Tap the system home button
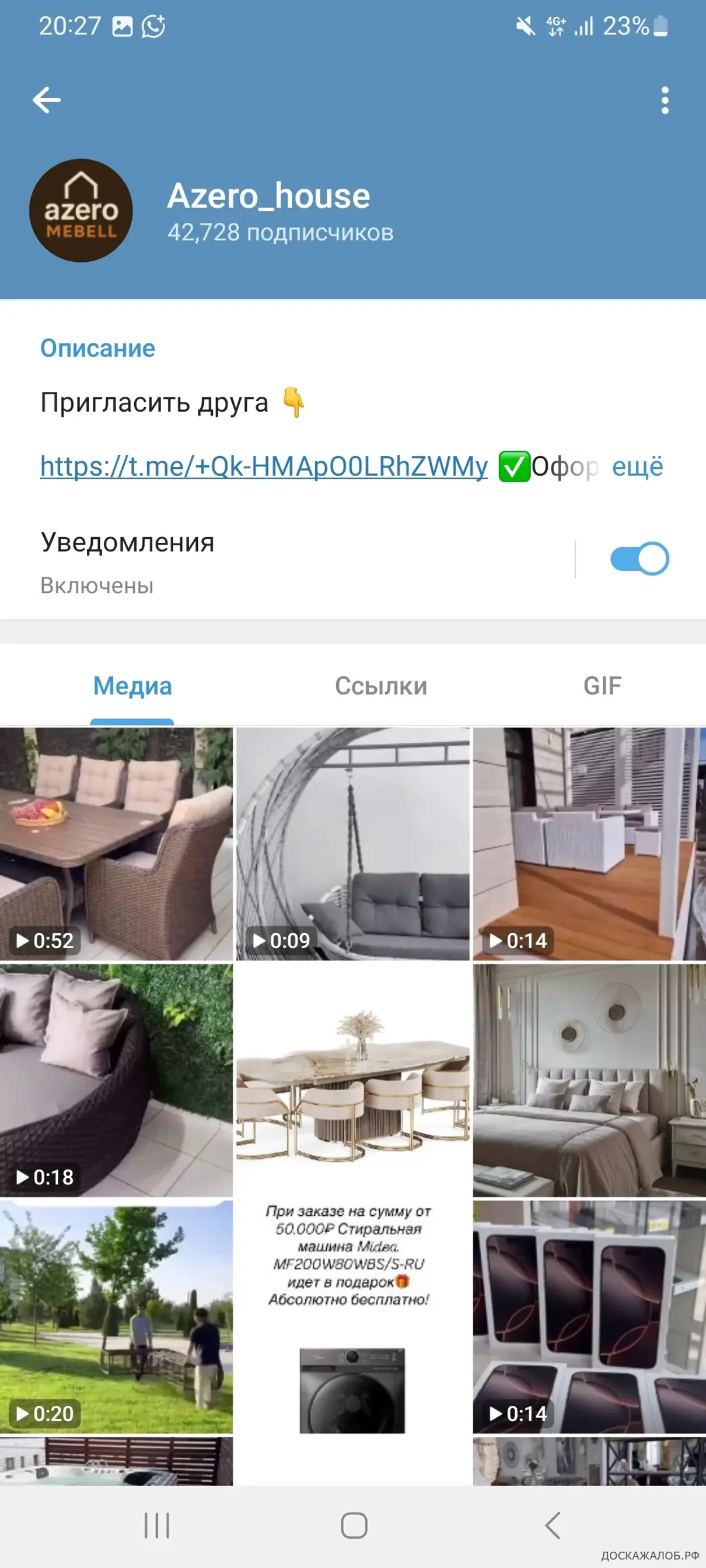This screenshot has width=706, height=1568. (354, 1525)
